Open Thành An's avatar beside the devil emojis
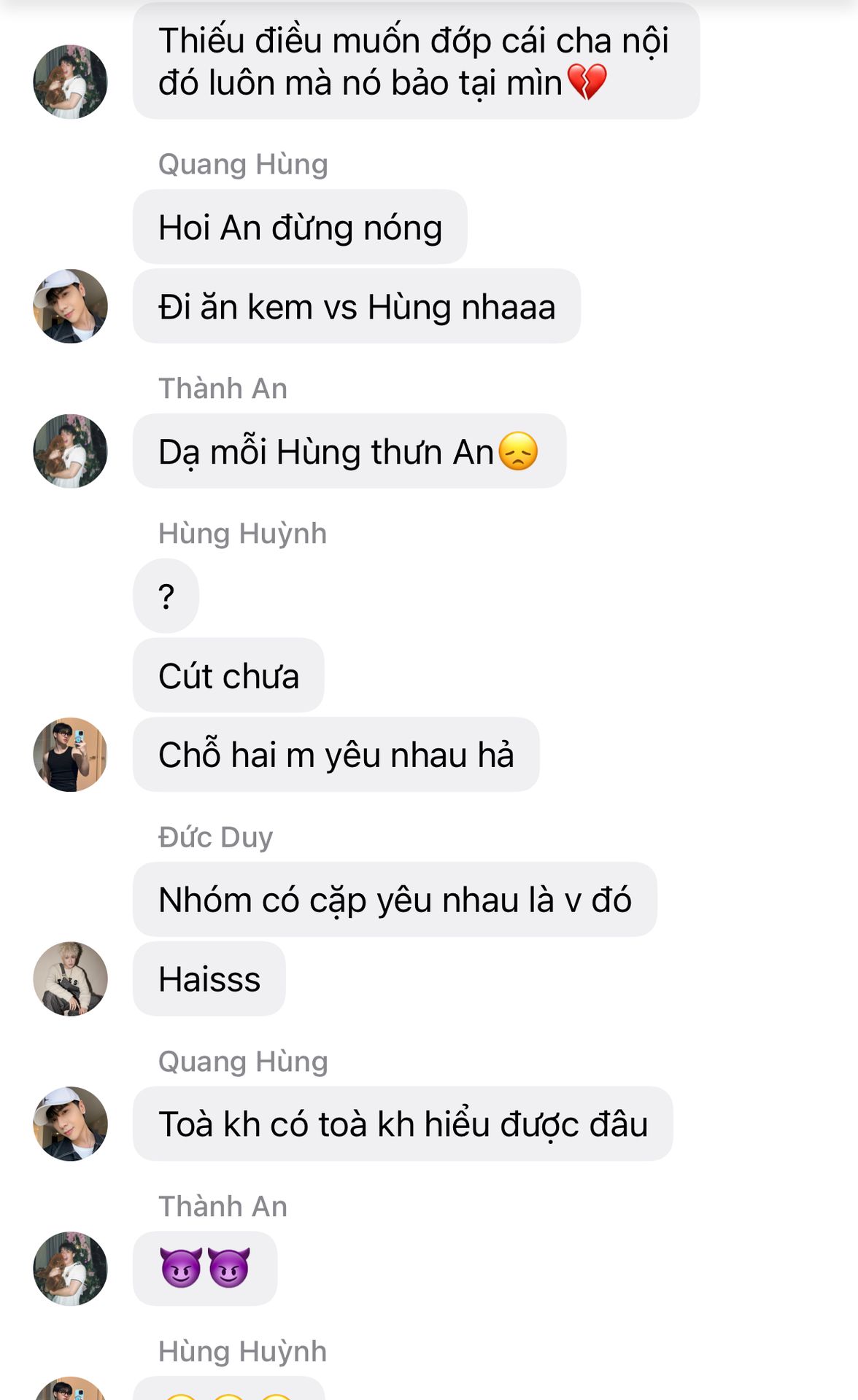This screenshot has height=1400, width=858. 70,1269
